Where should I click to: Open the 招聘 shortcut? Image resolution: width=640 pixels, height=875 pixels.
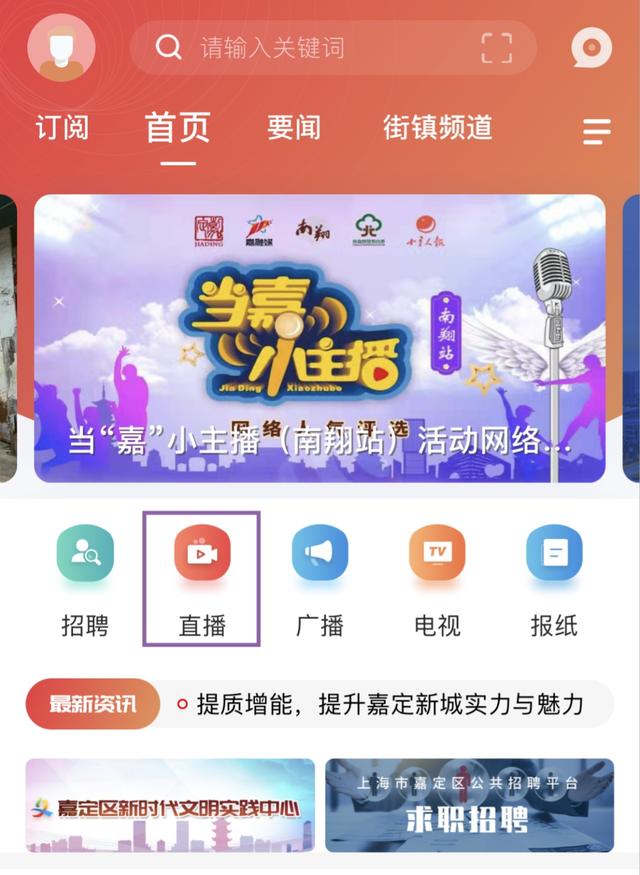(85, 579)
